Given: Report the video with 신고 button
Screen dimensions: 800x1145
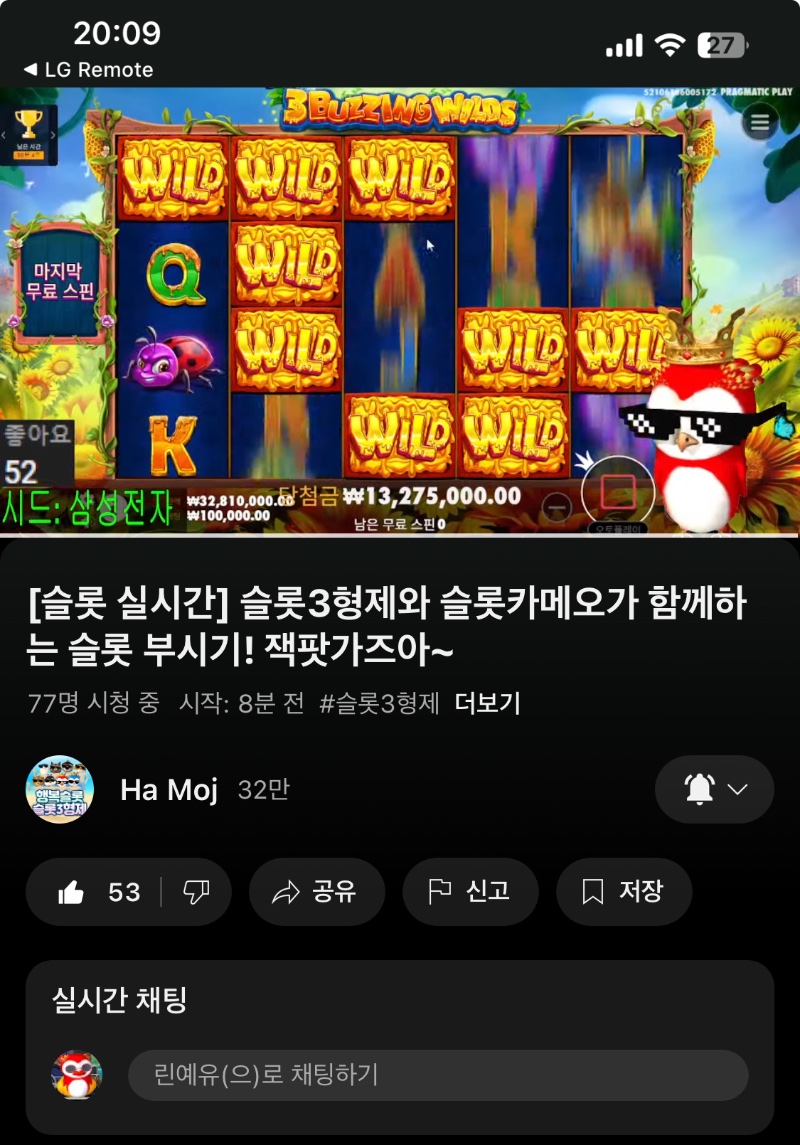Looking at the screenshot, I should pyautogui.click(x=470, y=892).
